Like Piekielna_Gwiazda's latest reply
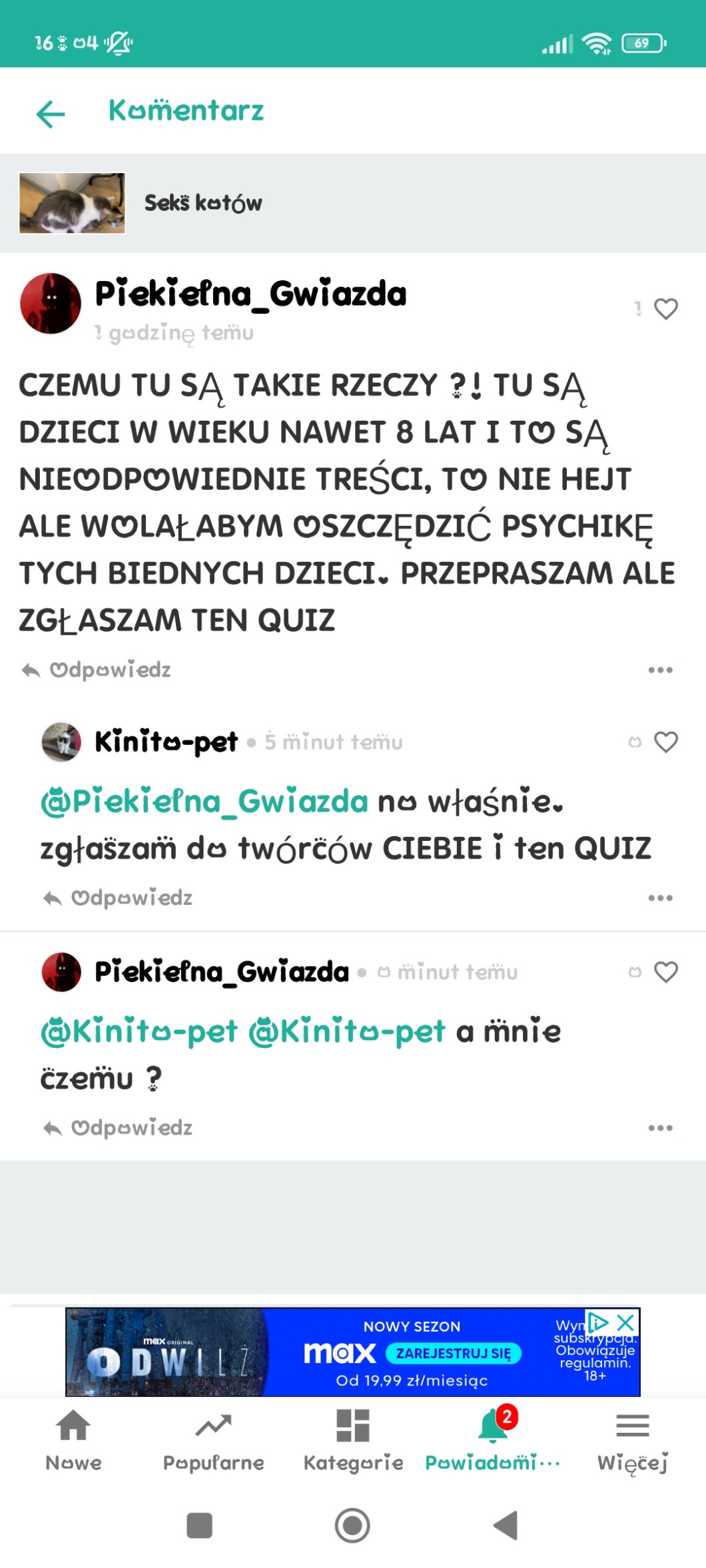 (x=665, y=971)
